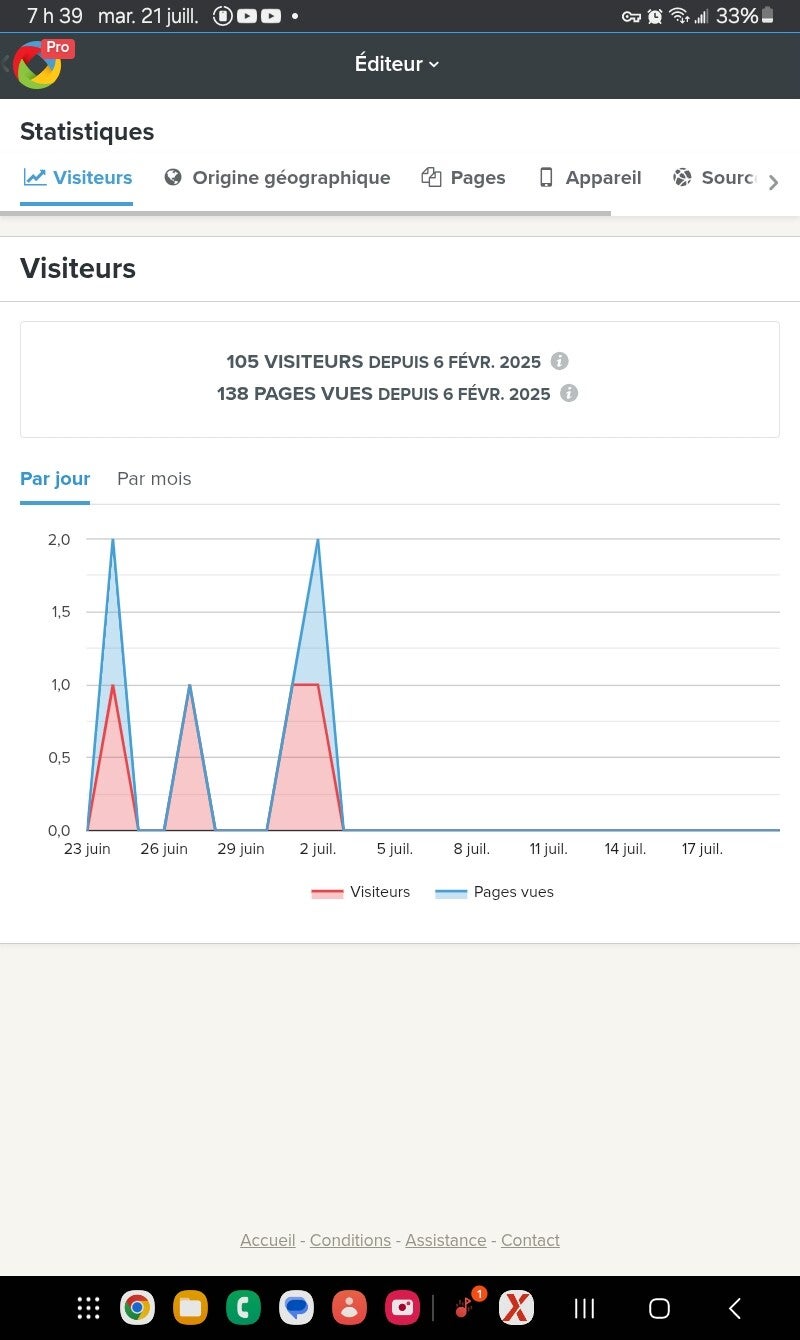
Task: Open Chrome from the taskbar
Action: [137, 1307]
